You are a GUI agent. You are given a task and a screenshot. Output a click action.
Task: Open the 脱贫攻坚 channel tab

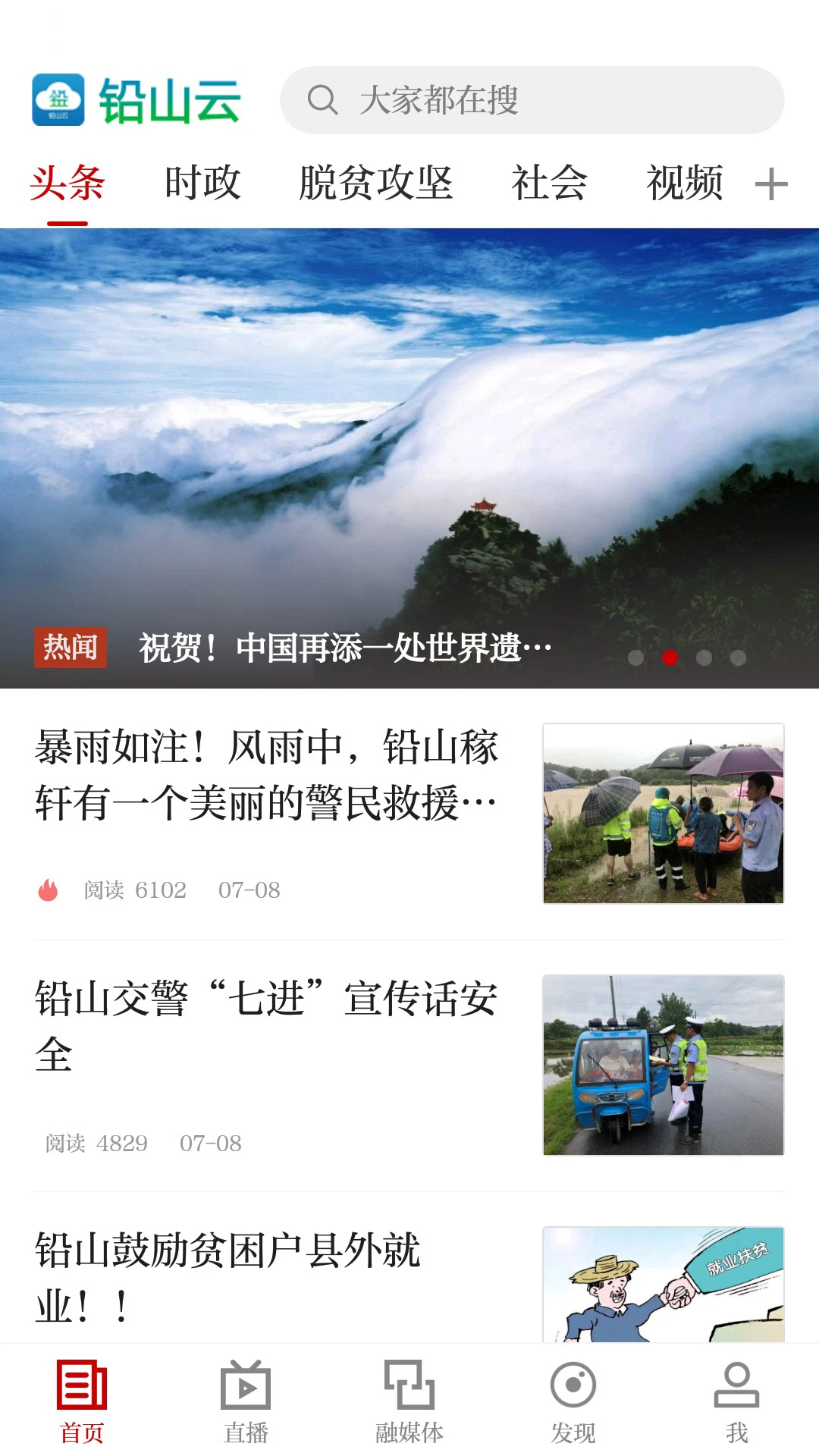(377, 184)
